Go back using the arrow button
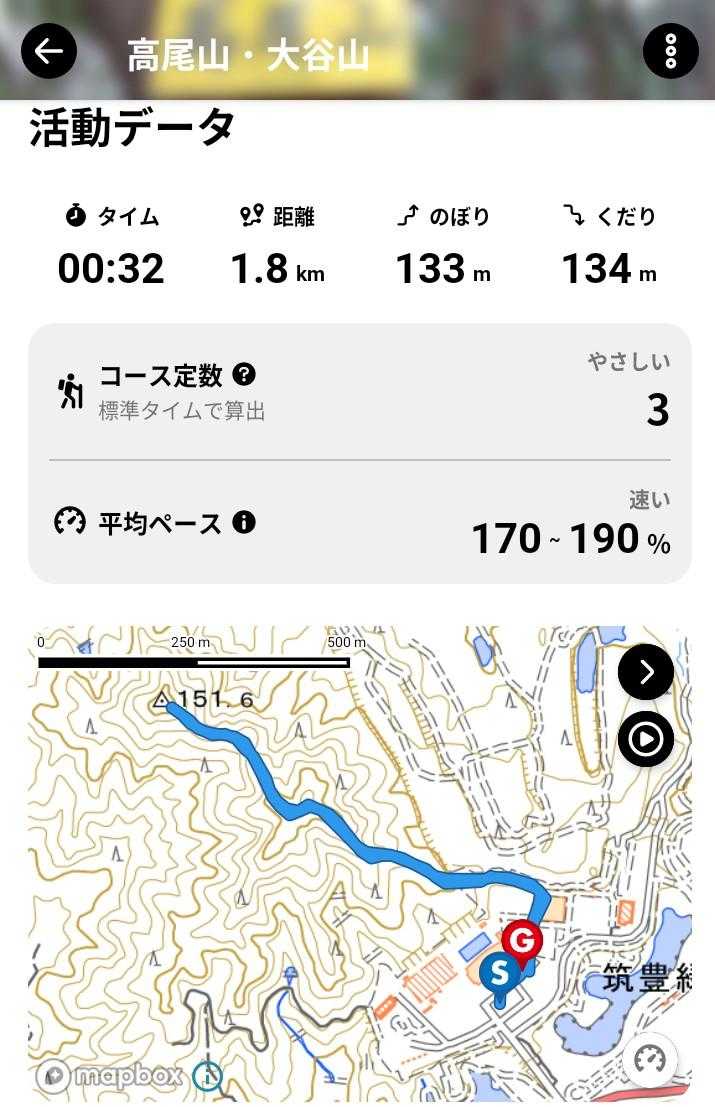 pyautogui.click(x=49, y=51)
